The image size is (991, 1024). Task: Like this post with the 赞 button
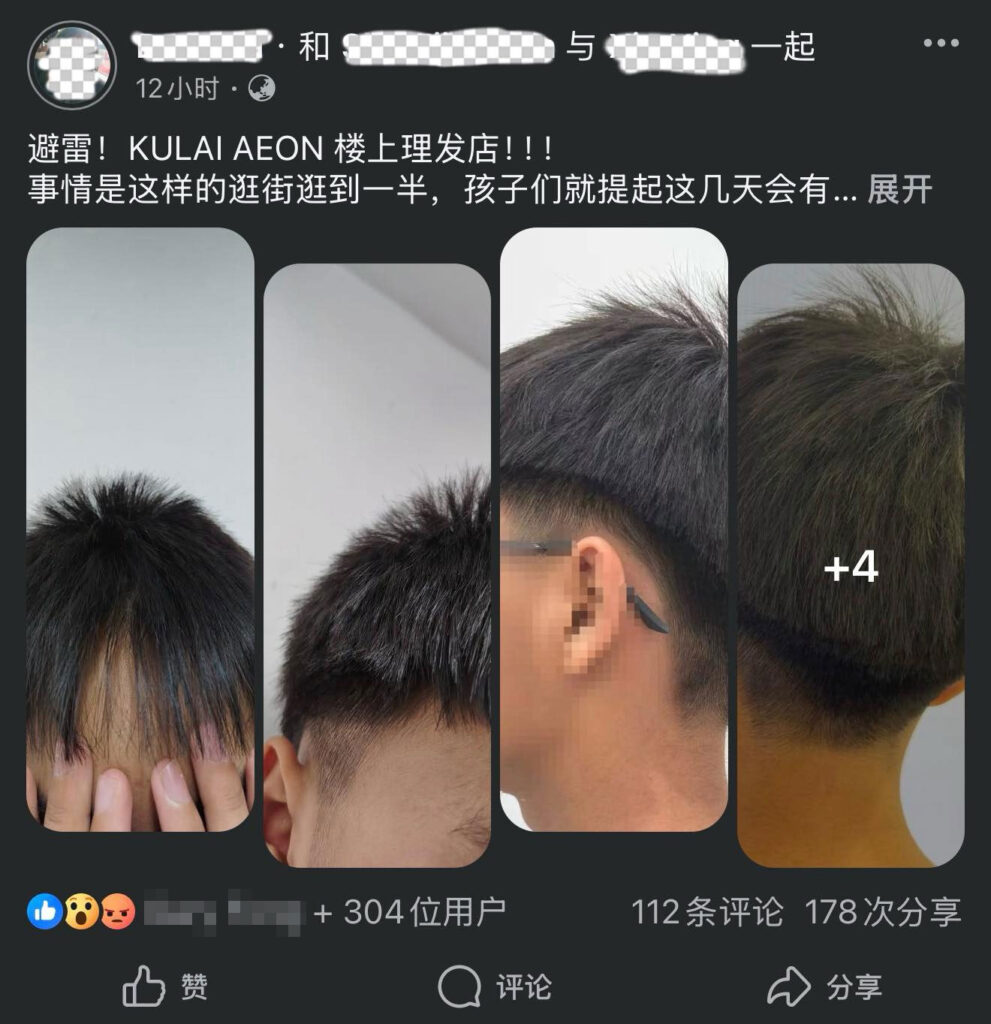click(x=166, y=987)
